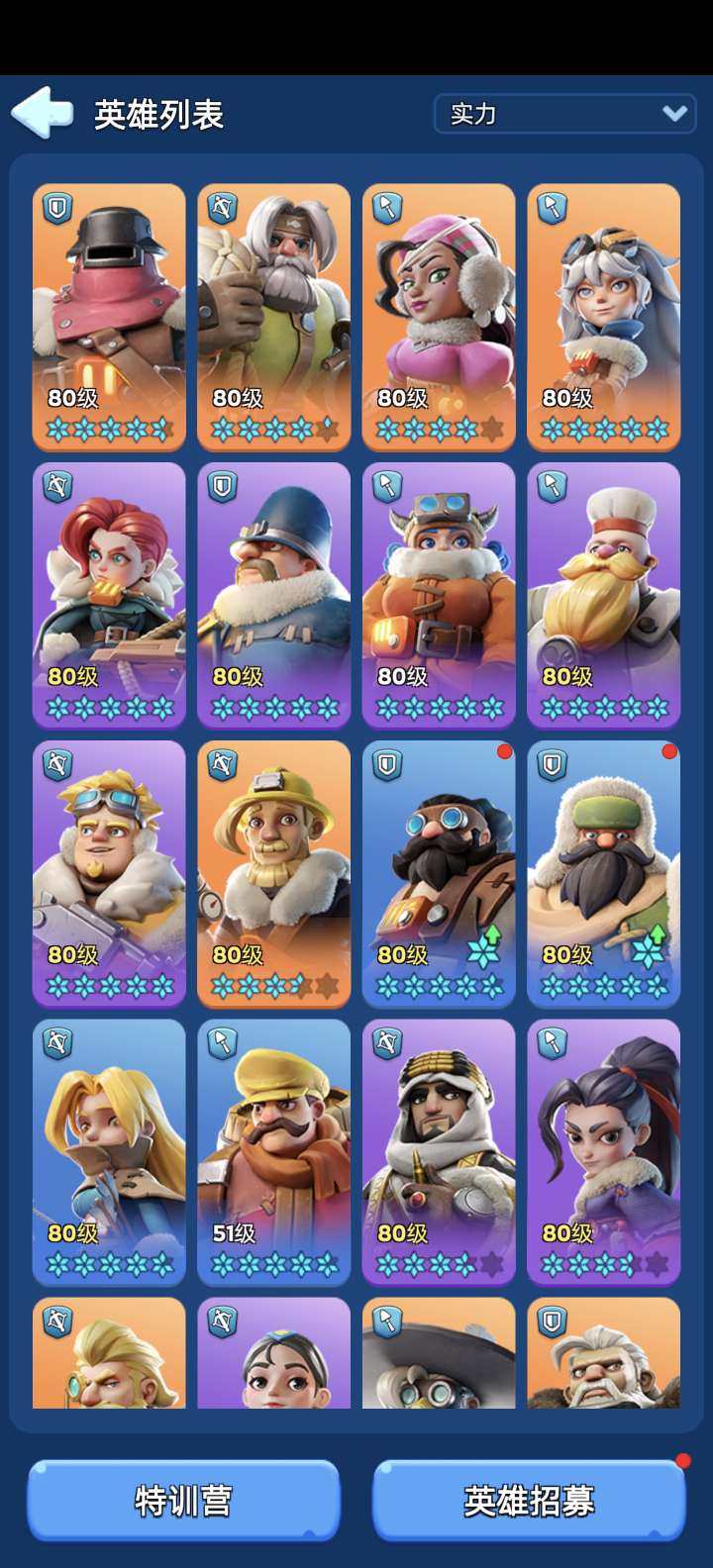Go back from the hero list
The width and height of the screenshot is (713, 1568).
pyautogui.click(x=42, y=113)
